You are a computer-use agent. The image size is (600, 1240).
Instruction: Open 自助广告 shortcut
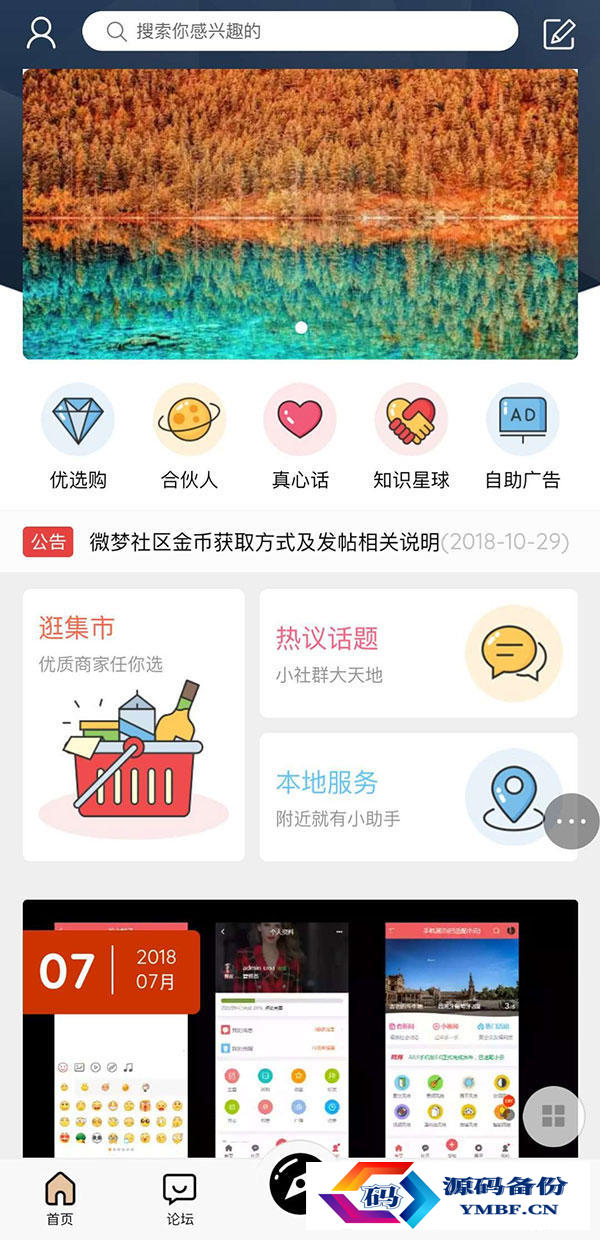pos(522,437)
